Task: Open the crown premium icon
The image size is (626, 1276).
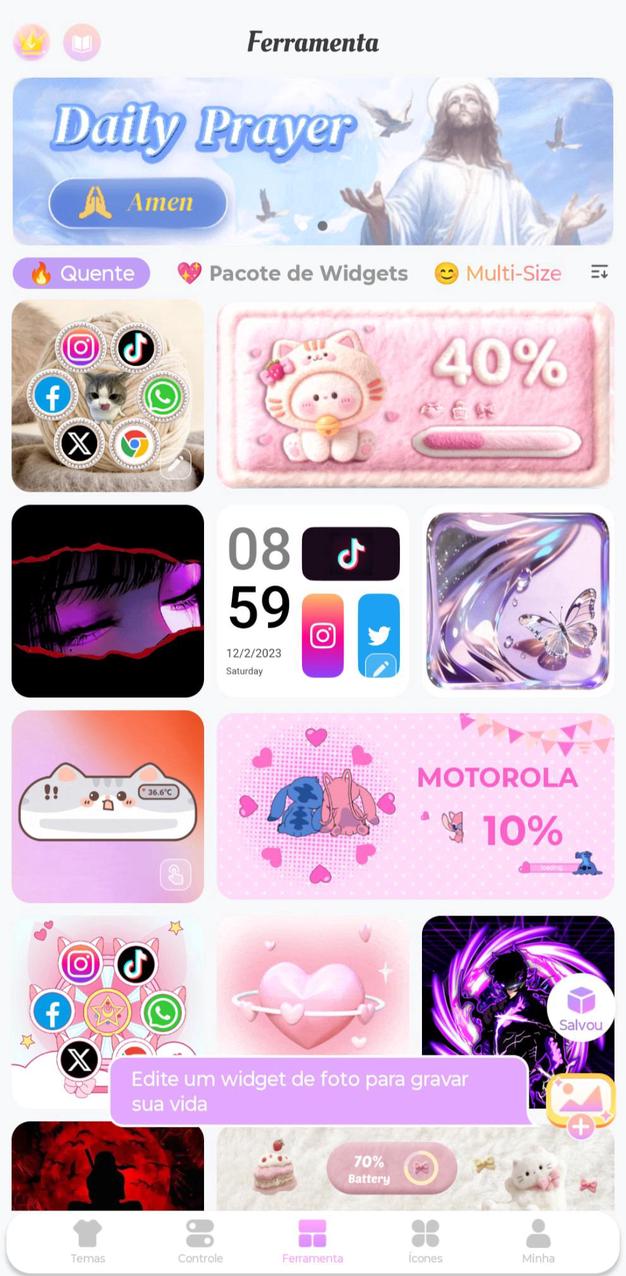Action: coord(32,42)
